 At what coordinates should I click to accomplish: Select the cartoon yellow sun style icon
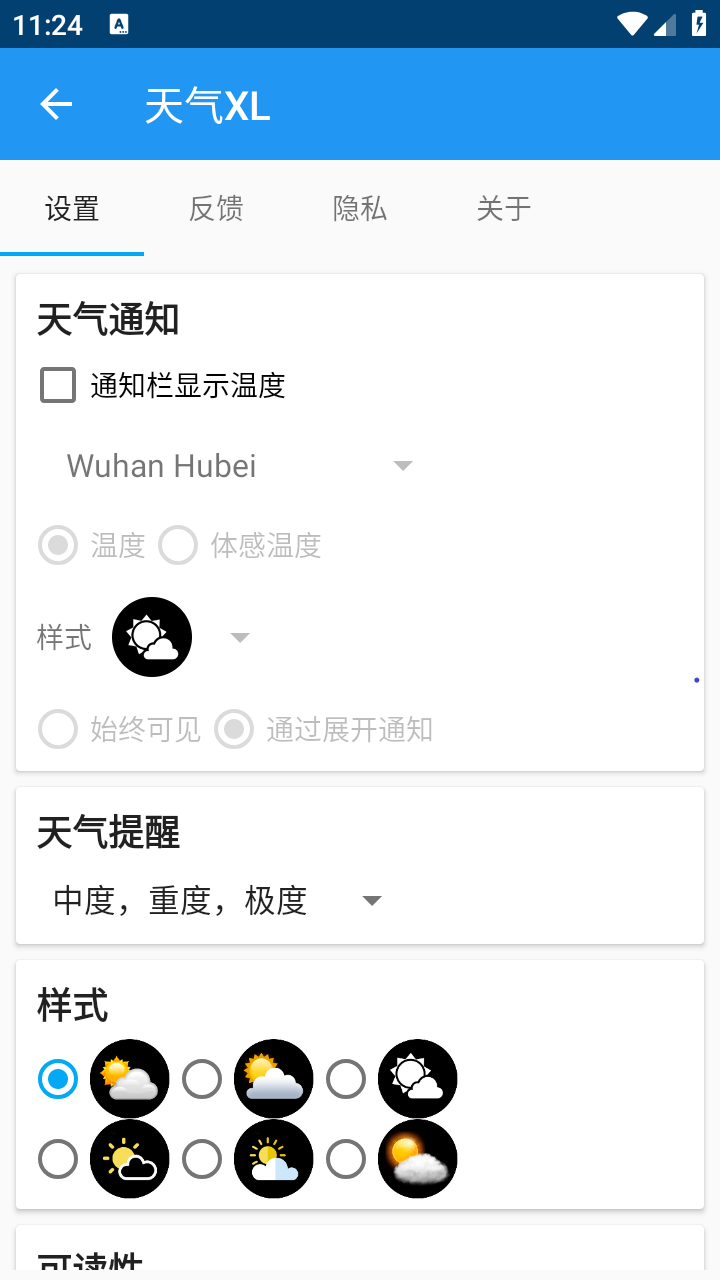tap(273, 1158)
